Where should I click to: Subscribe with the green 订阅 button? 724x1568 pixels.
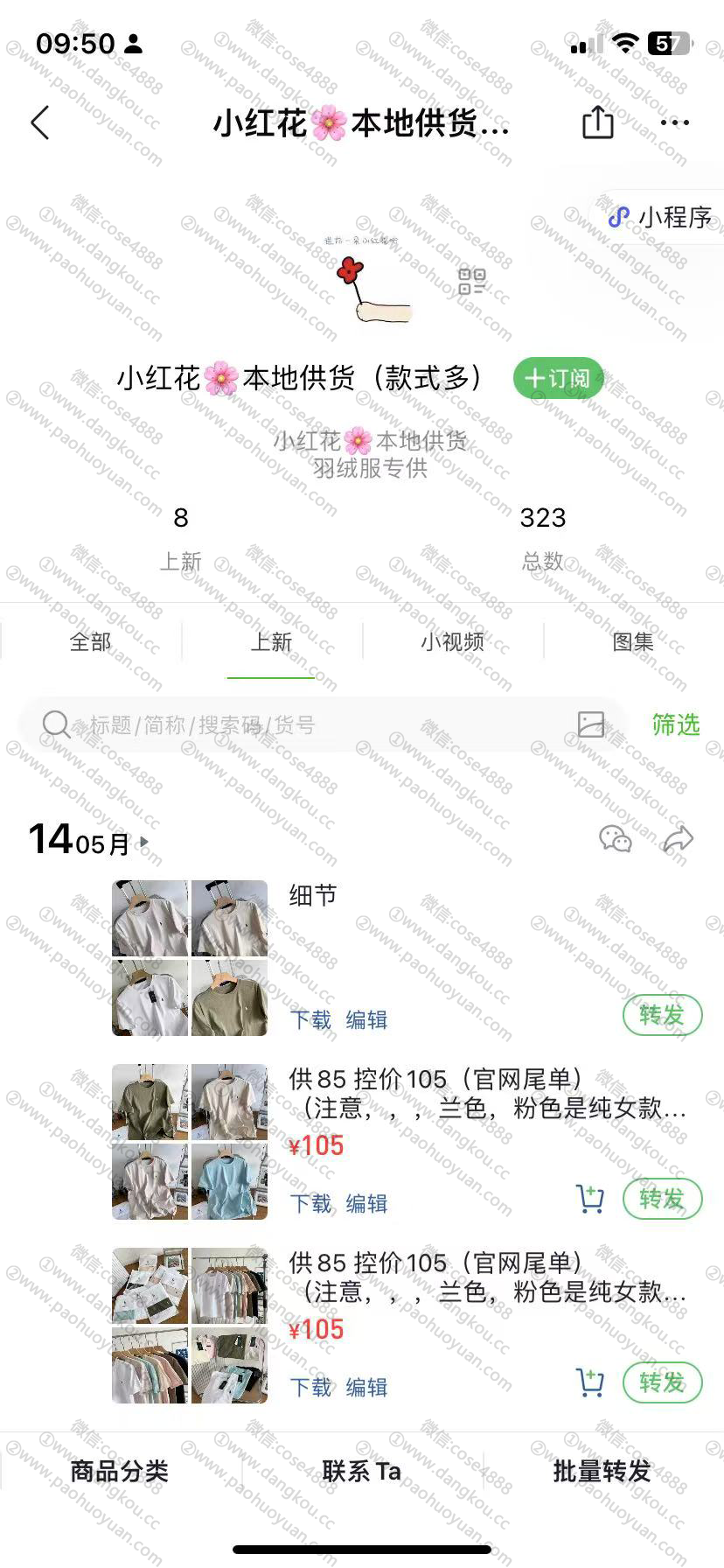point(558,379)
